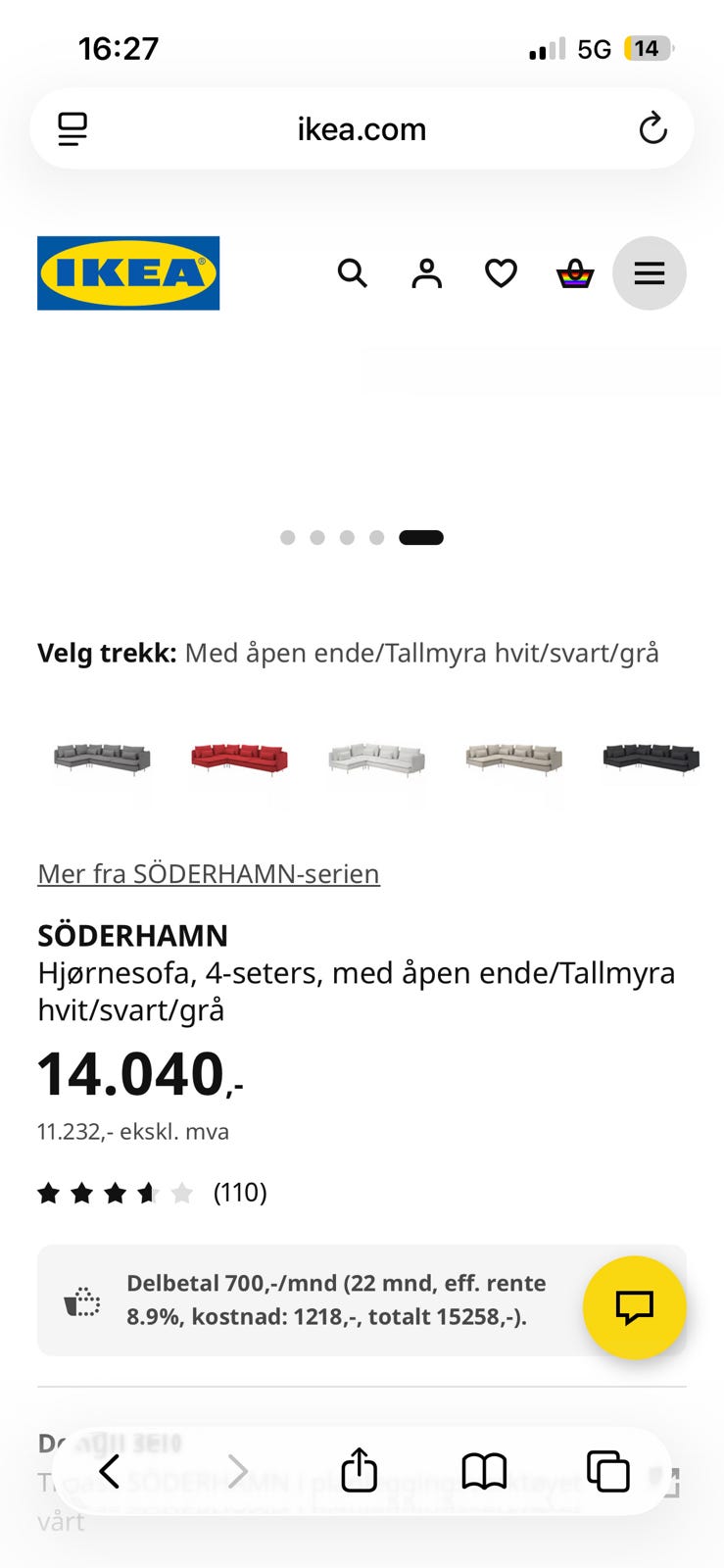The height and width of the screenshot is (1568, 724).
Task: Navigate back using the back chevron
Action: tap(111, 1470)
